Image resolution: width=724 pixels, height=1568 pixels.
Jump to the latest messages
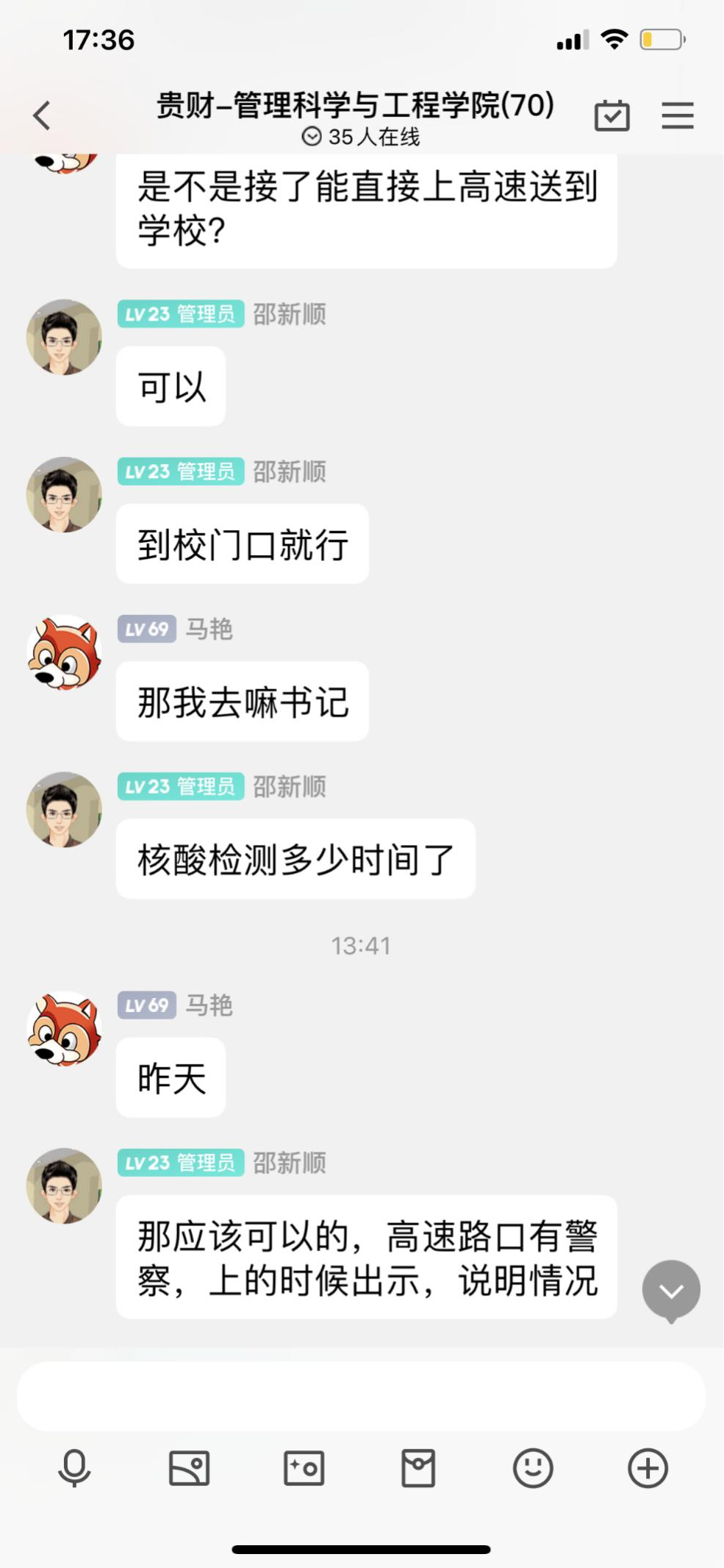pos(671,1291)
